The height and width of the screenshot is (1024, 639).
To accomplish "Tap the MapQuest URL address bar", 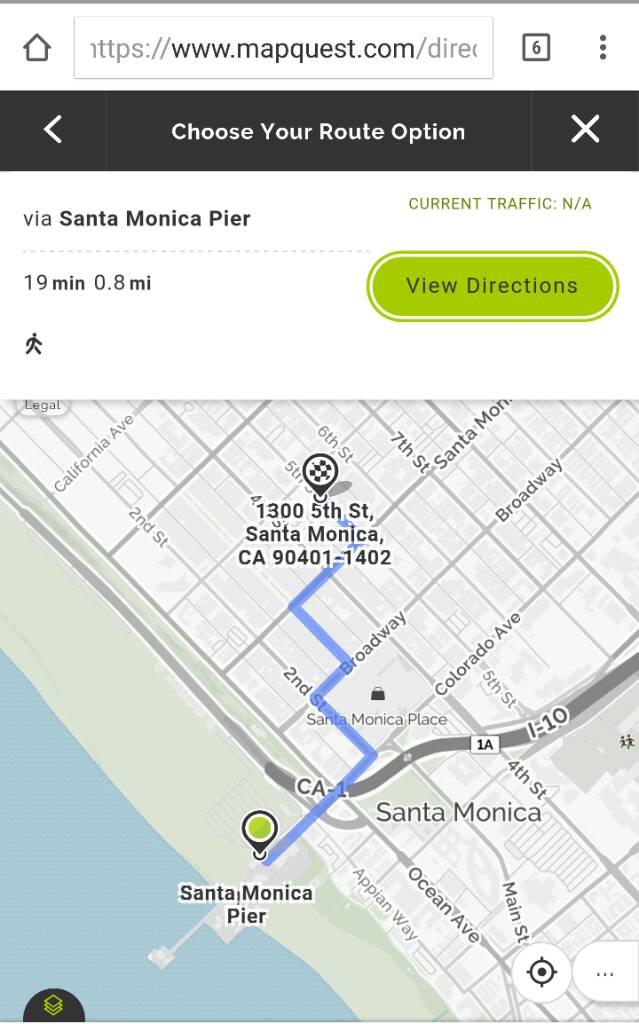I will point(283,48).
